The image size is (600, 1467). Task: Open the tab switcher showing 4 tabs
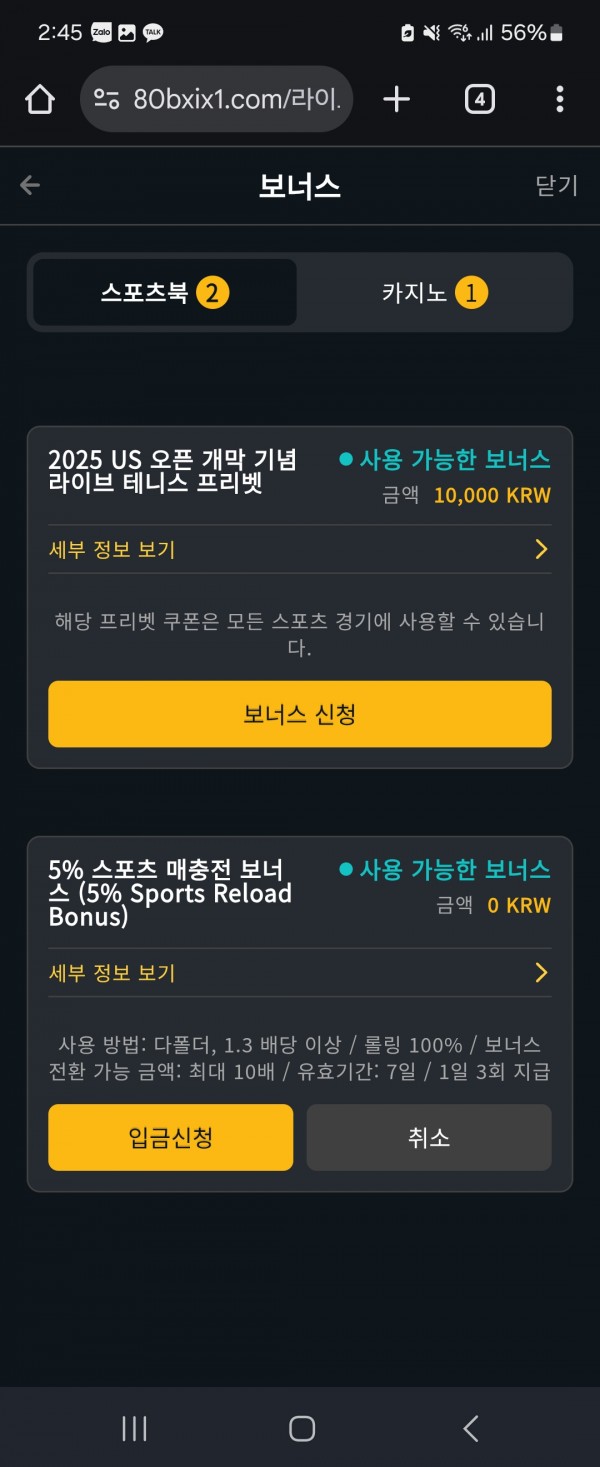pos(479,99)
